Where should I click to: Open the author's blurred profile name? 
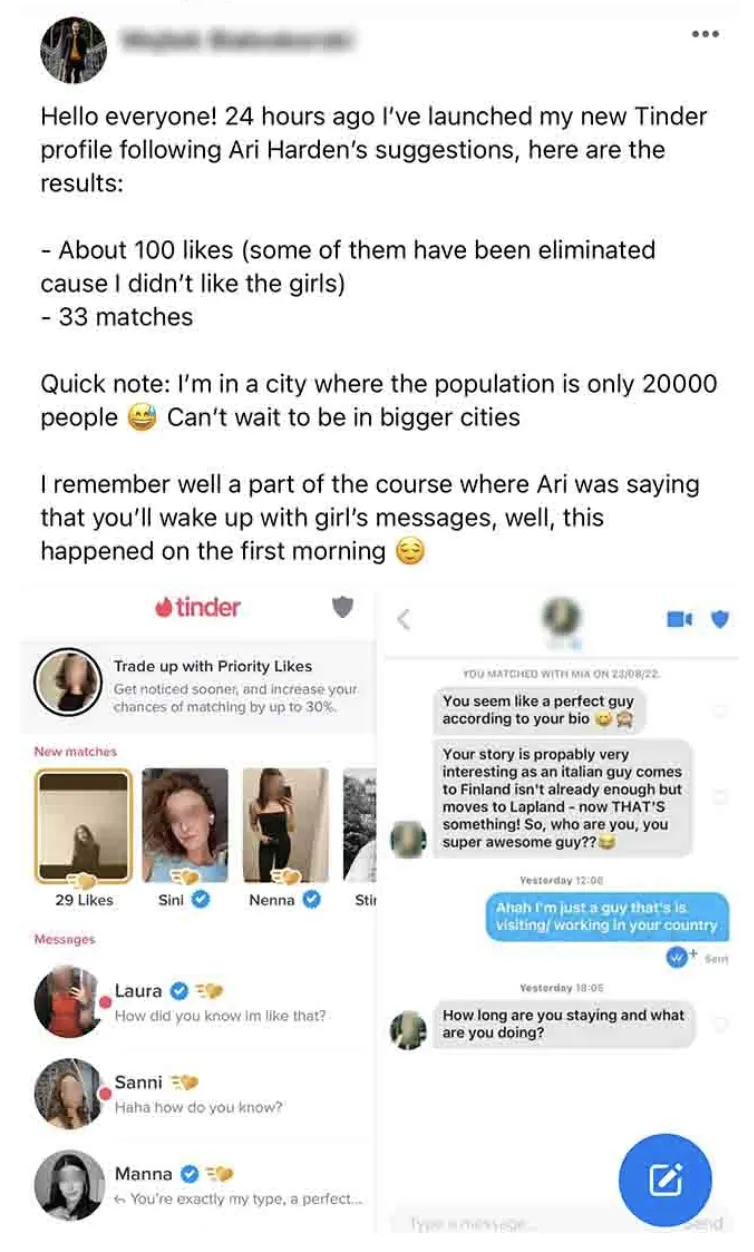236,40
